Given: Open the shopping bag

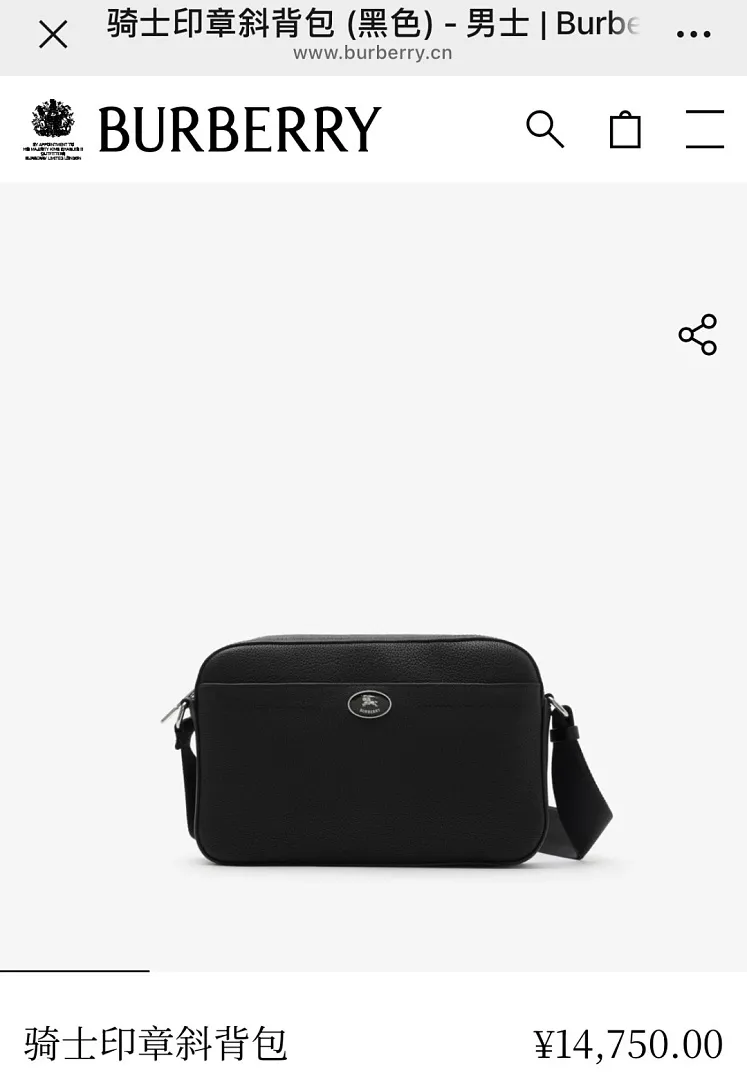Looking at the screenshot, I should 625,129.
